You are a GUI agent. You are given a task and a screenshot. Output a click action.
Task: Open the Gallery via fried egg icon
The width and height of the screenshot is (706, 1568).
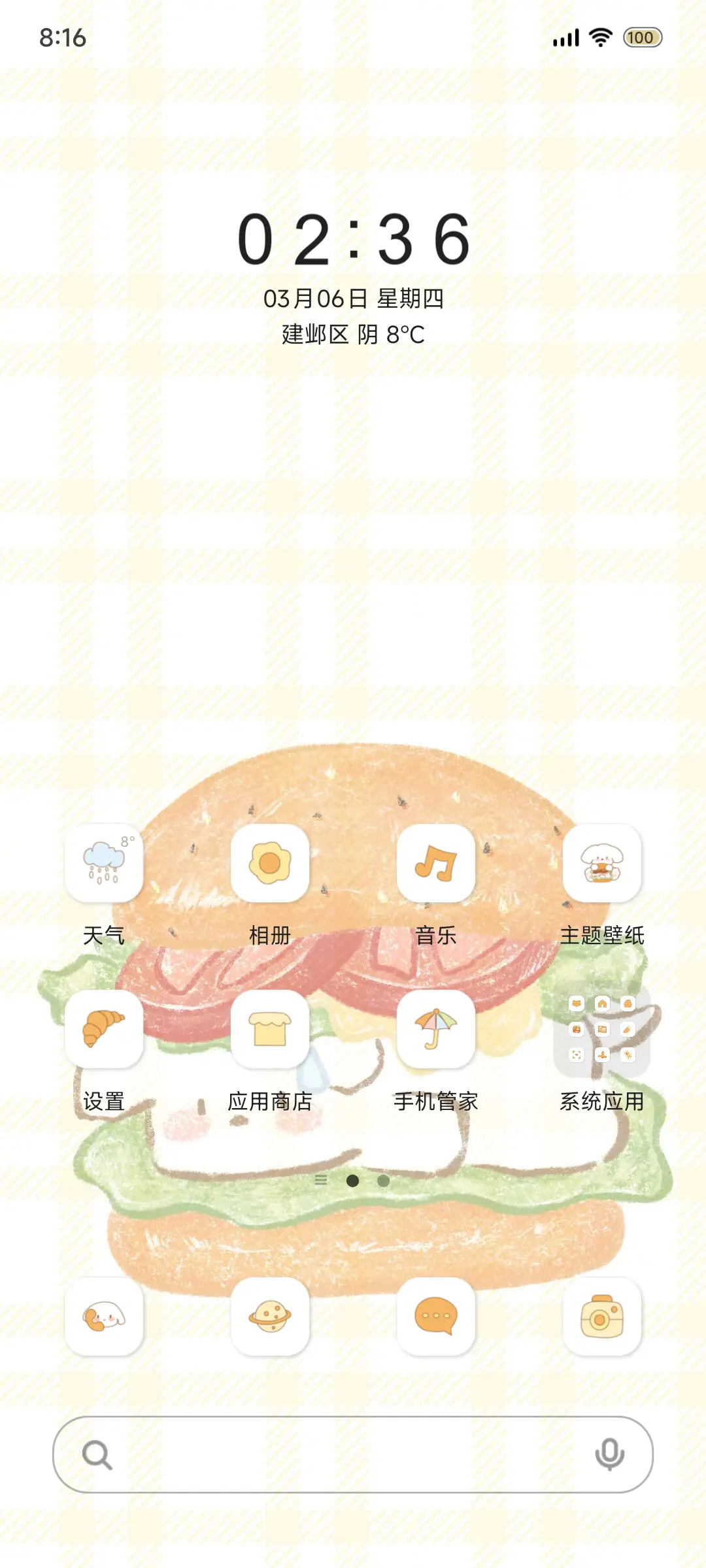[271, 864]
